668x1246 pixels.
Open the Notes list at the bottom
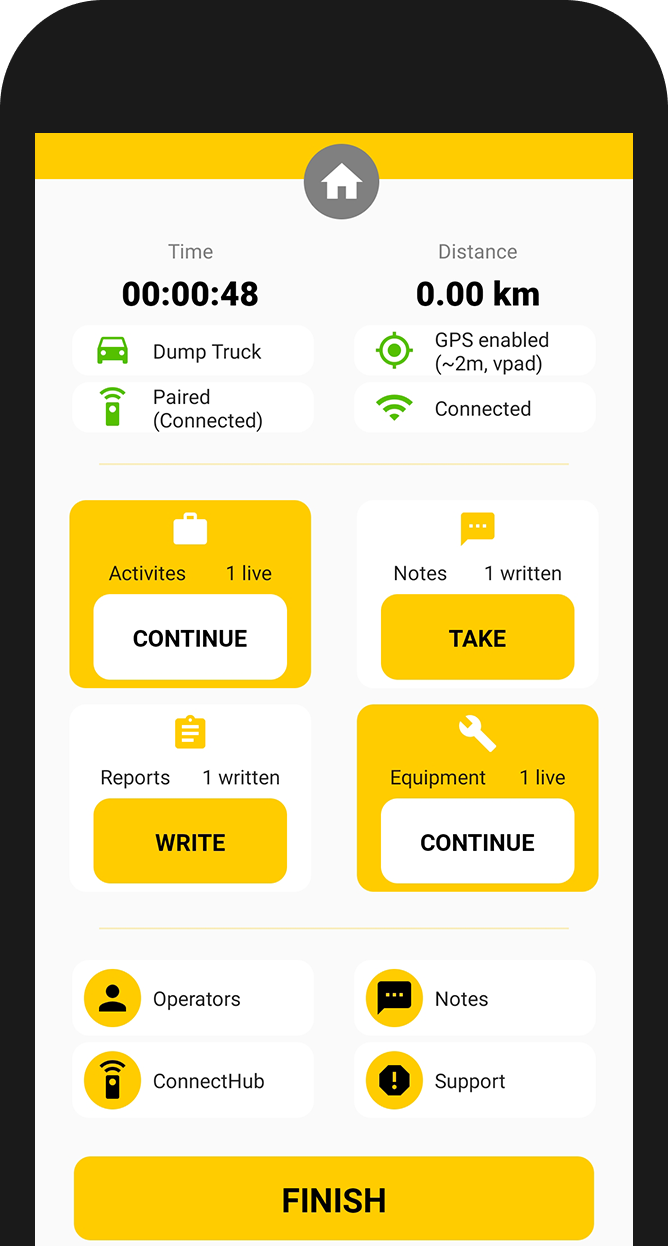[474, 999]
